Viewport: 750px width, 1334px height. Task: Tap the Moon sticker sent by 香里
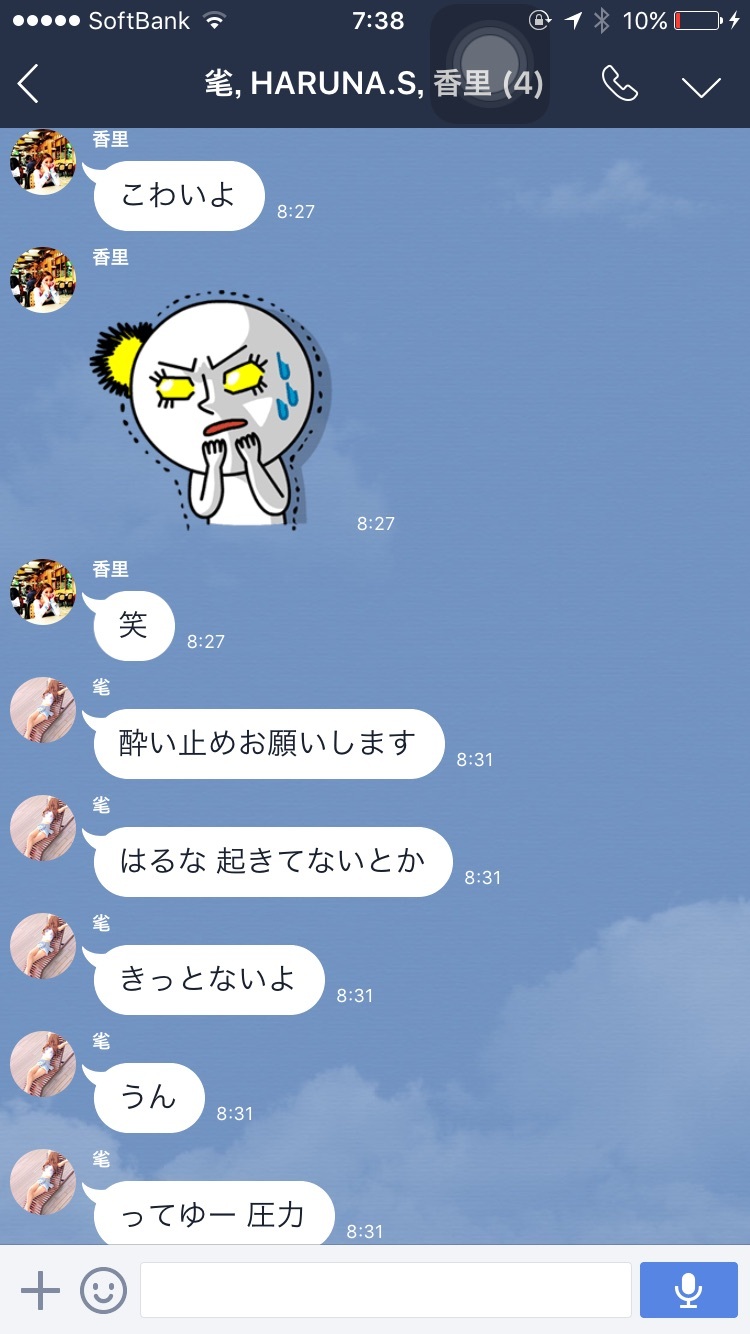pyautogui.click(x=215, y=410)
